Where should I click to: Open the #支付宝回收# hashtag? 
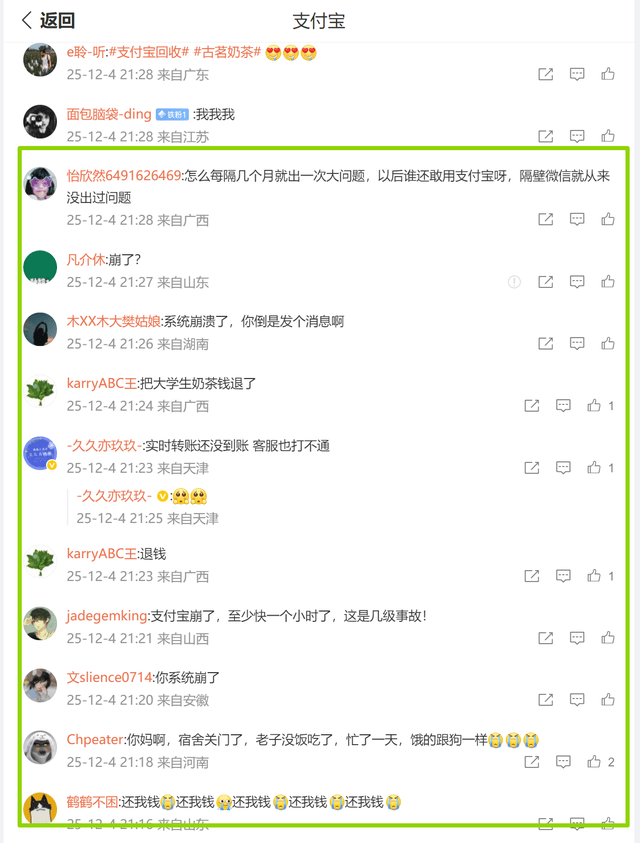[x=149, y=52]
